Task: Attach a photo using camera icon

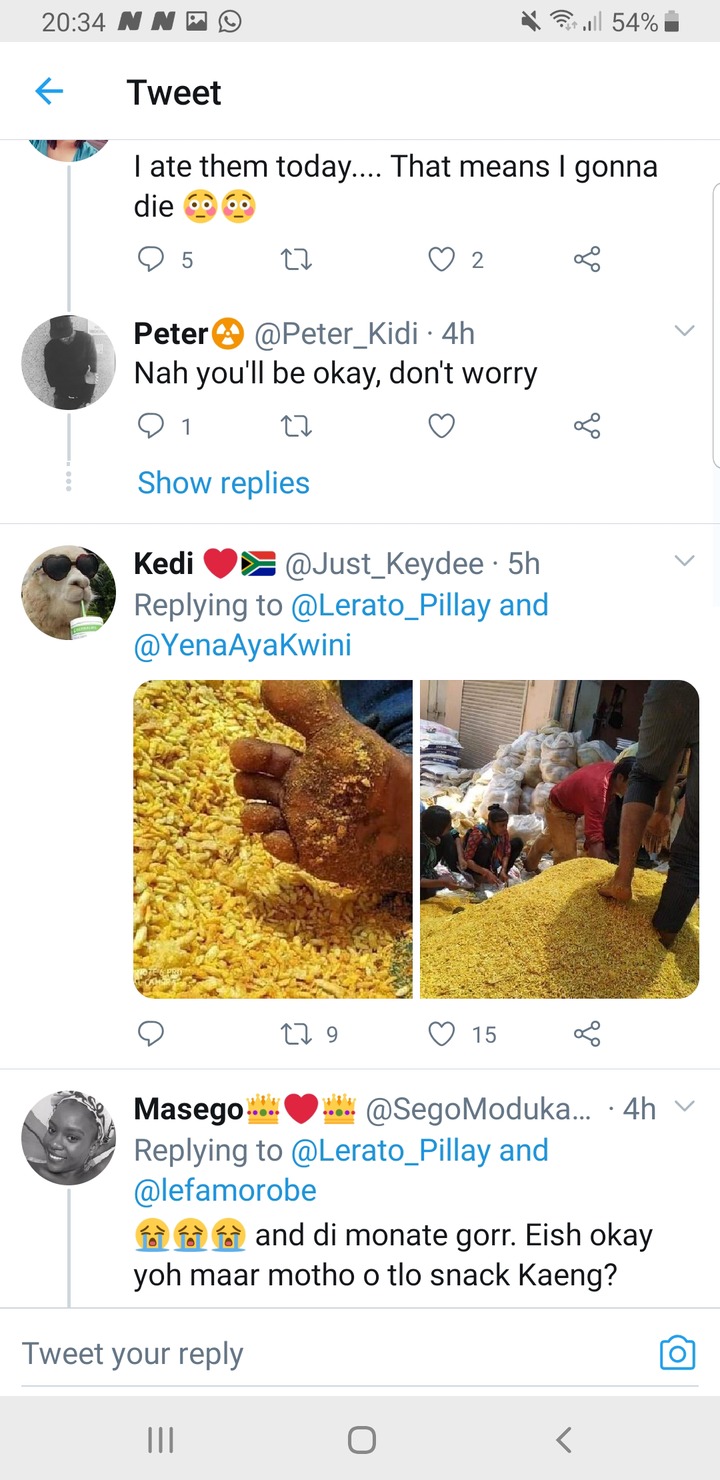Action: pyautogui.click(x=677, y=1353)
